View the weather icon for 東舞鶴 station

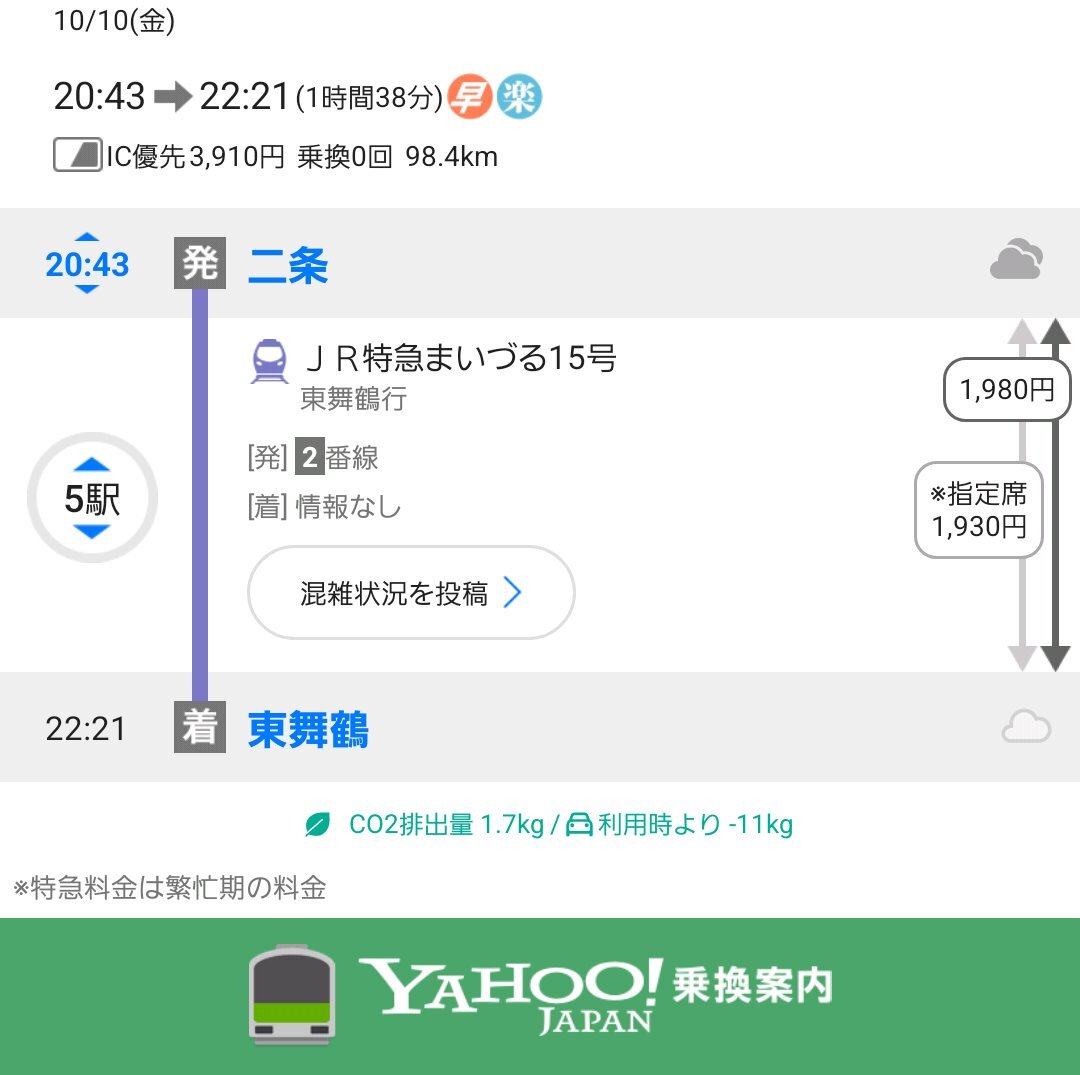(x=1026, y=727)
